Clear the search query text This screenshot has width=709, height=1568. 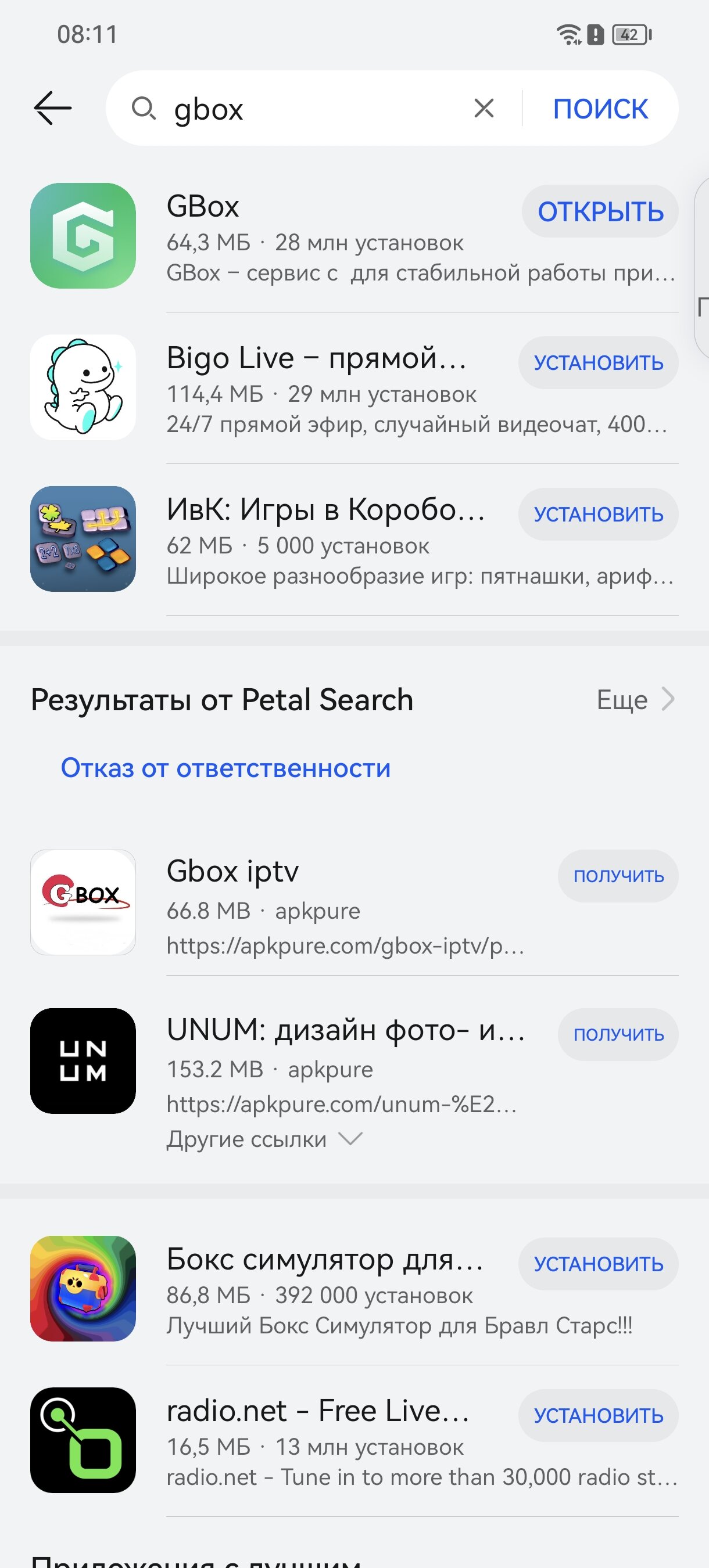click(x=484, y=109)
